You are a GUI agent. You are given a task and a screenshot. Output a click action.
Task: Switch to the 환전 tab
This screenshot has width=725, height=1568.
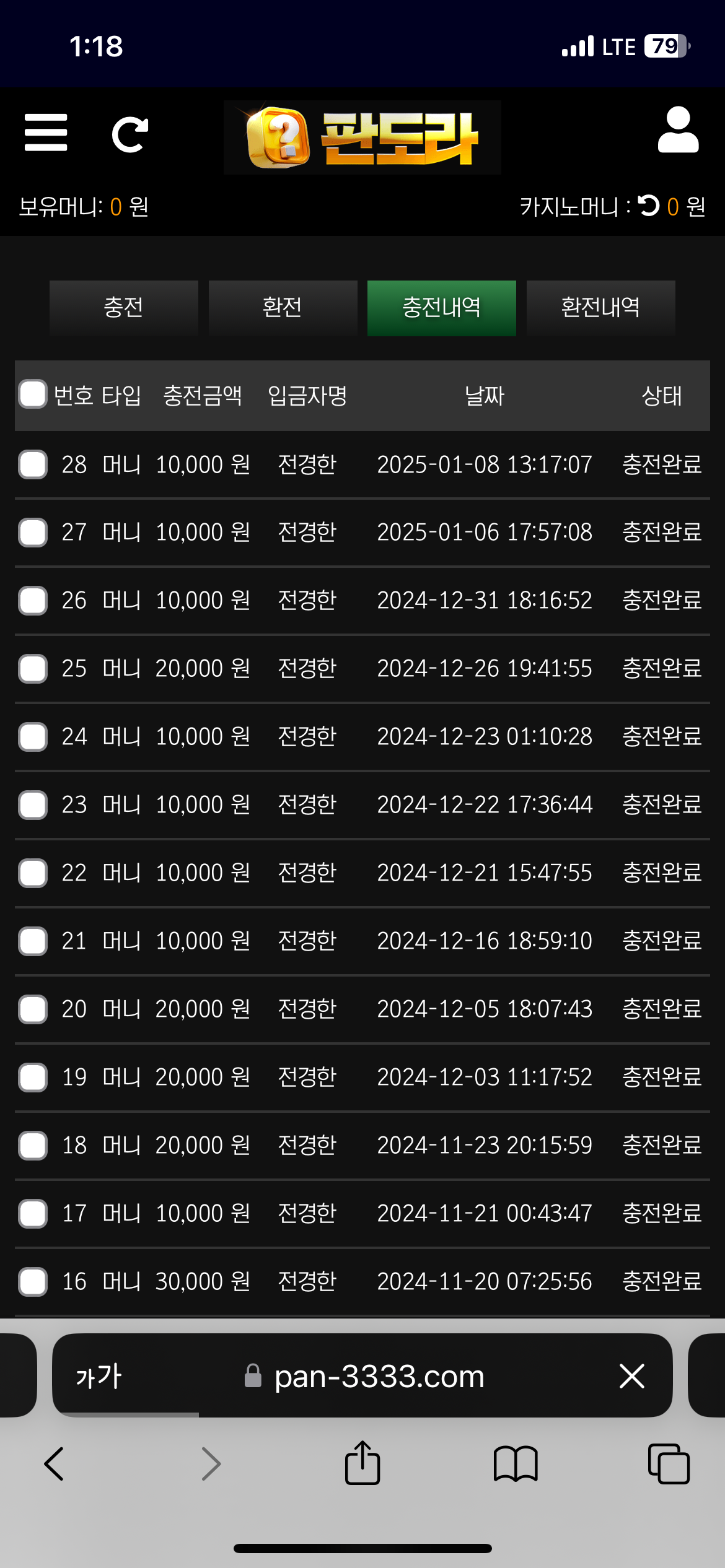tap(283, 308)
